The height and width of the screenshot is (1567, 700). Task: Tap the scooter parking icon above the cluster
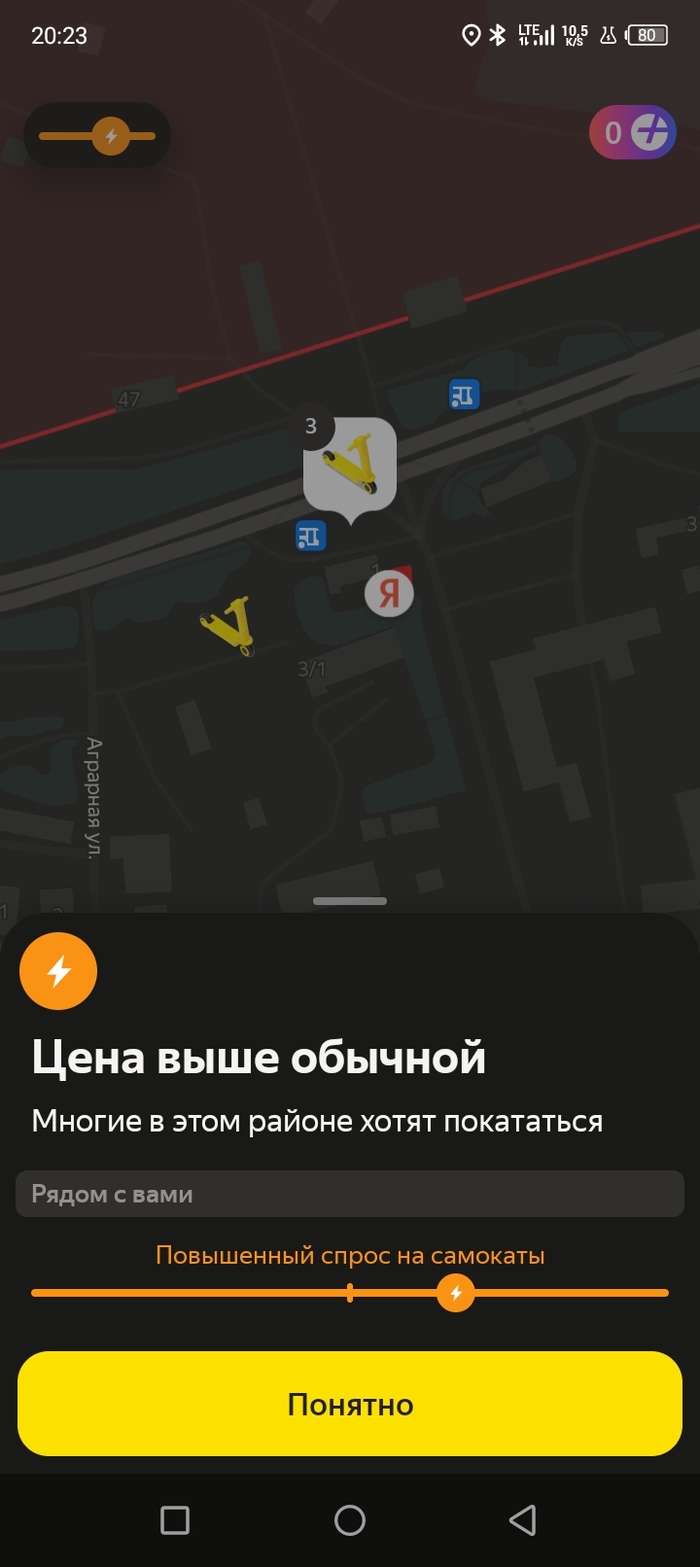[464, 394]
